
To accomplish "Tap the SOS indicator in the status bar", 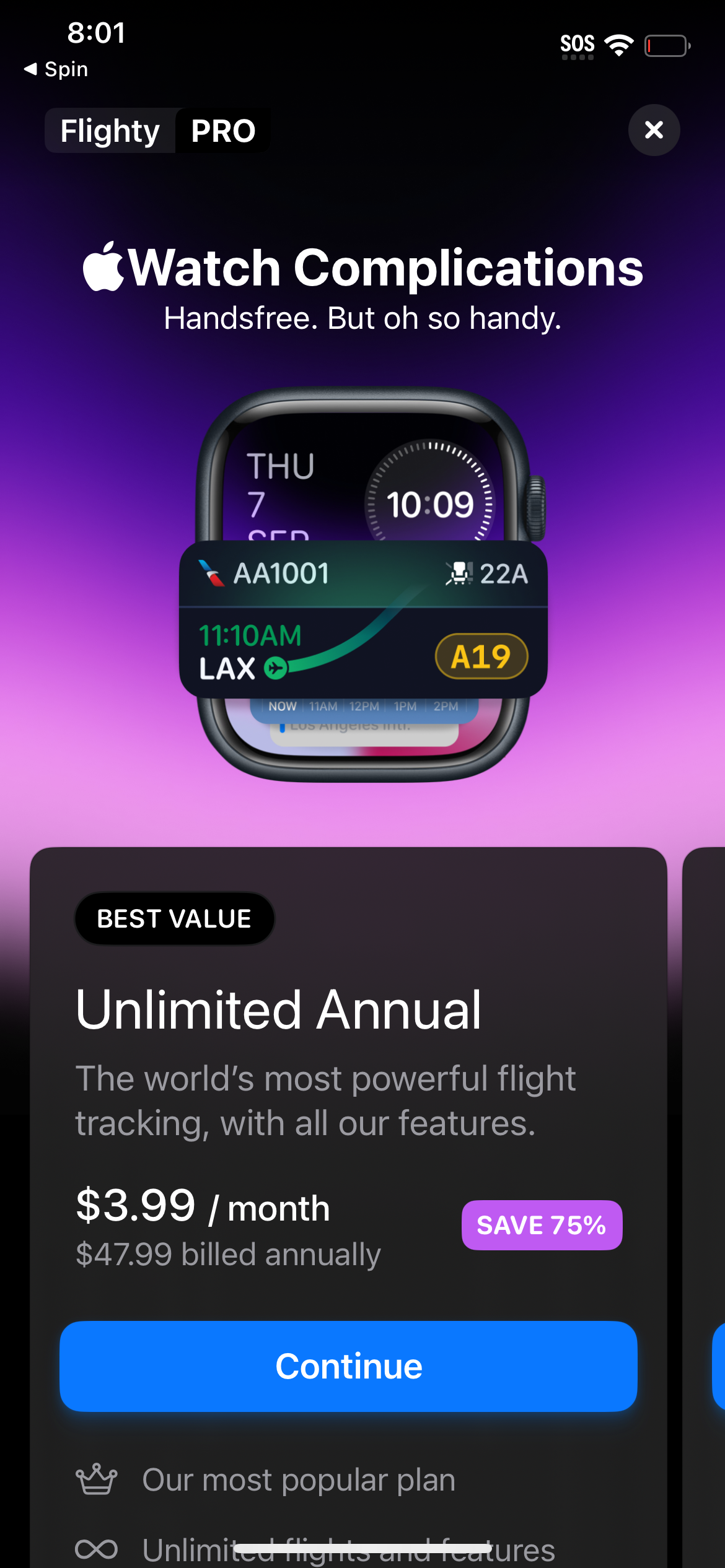I will (578, 43).
